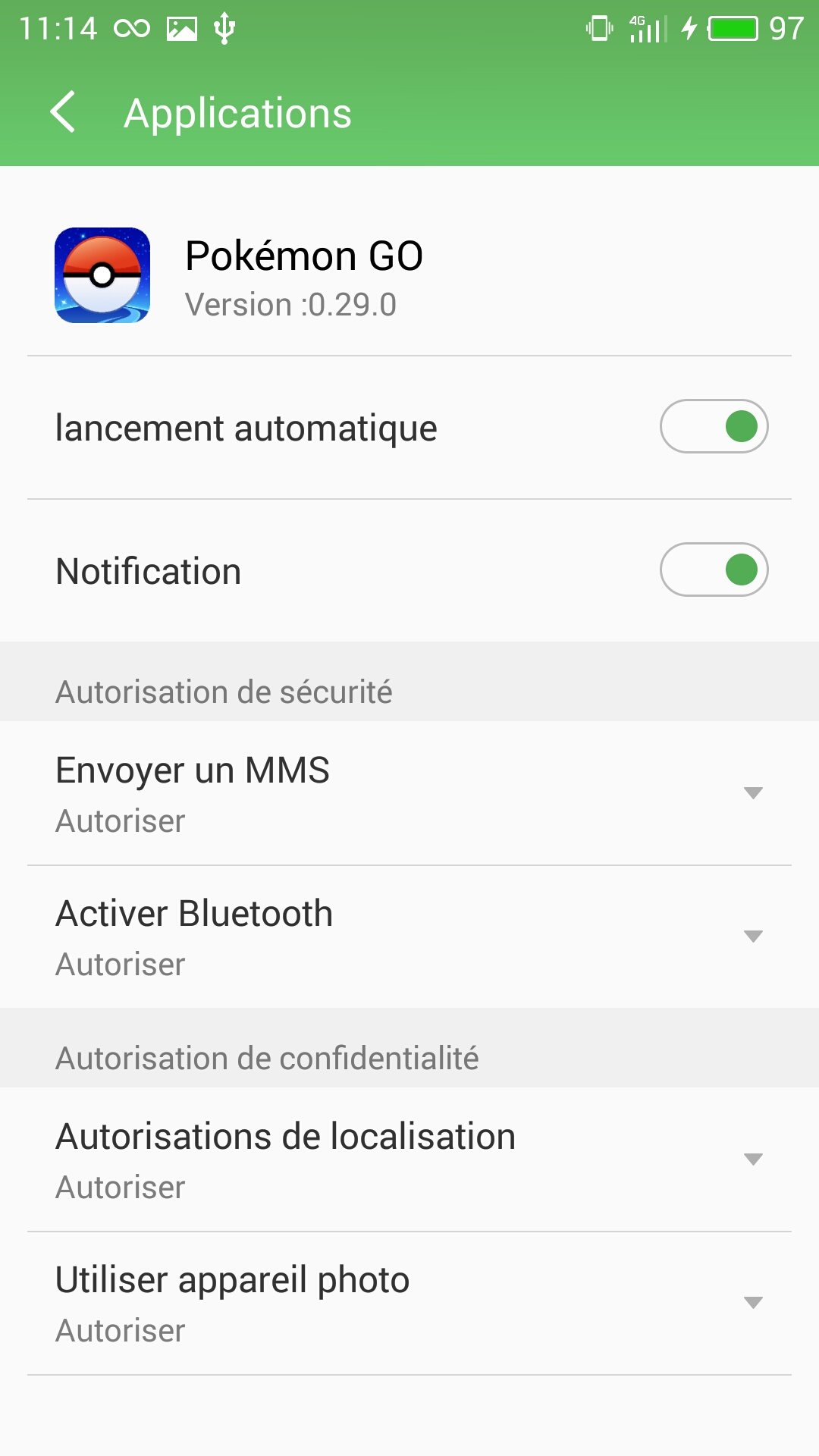Disable the lancement automatique switch

714,427
